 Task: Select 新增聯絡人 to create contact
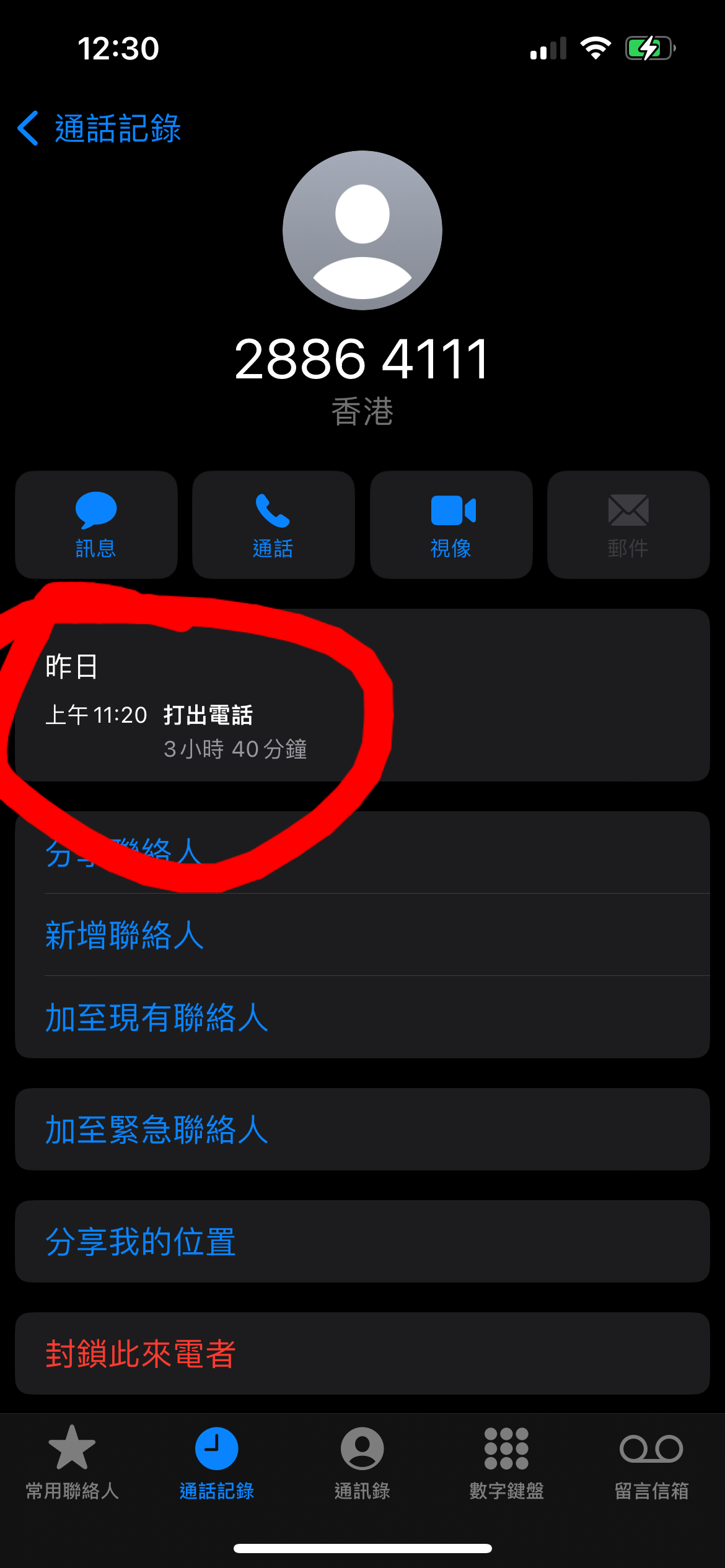coord(124,935)
